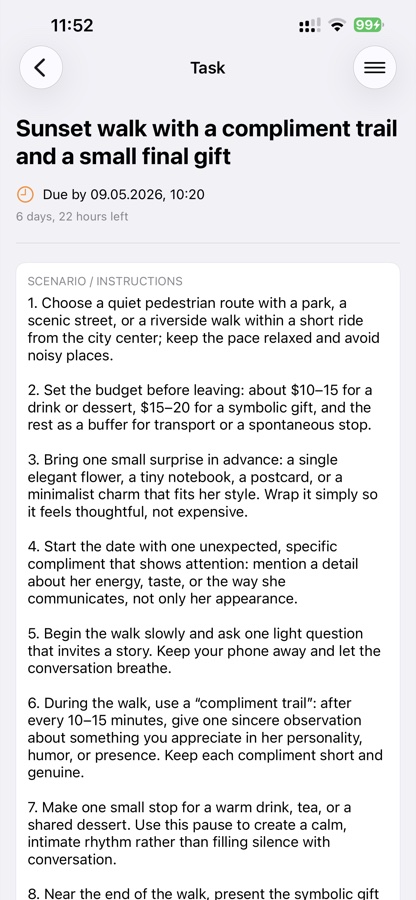Open the hamburger menu button

click(x=375, y=68)
